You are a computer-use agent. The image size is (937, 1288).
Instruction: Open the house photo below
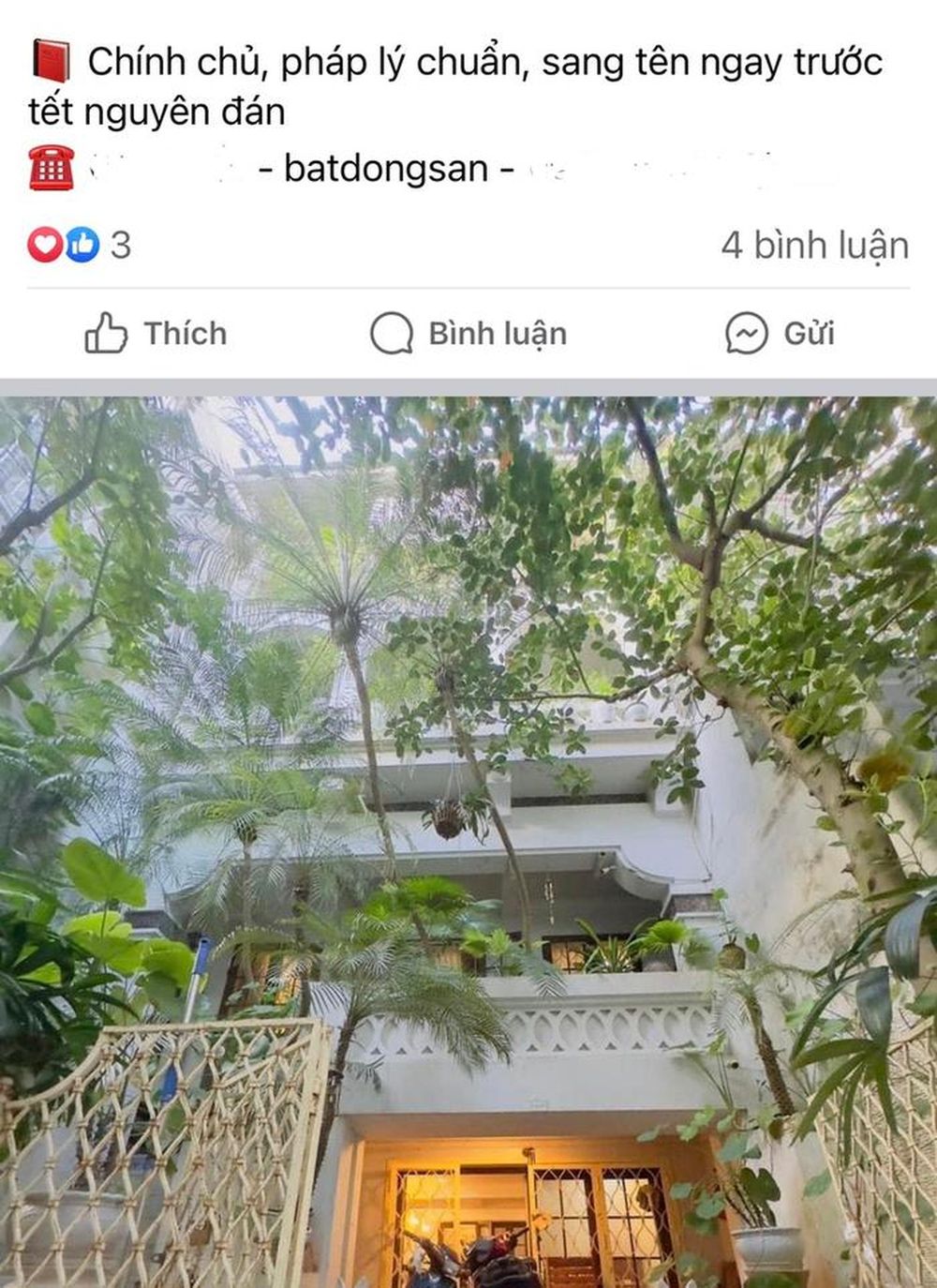click(468, 834)
